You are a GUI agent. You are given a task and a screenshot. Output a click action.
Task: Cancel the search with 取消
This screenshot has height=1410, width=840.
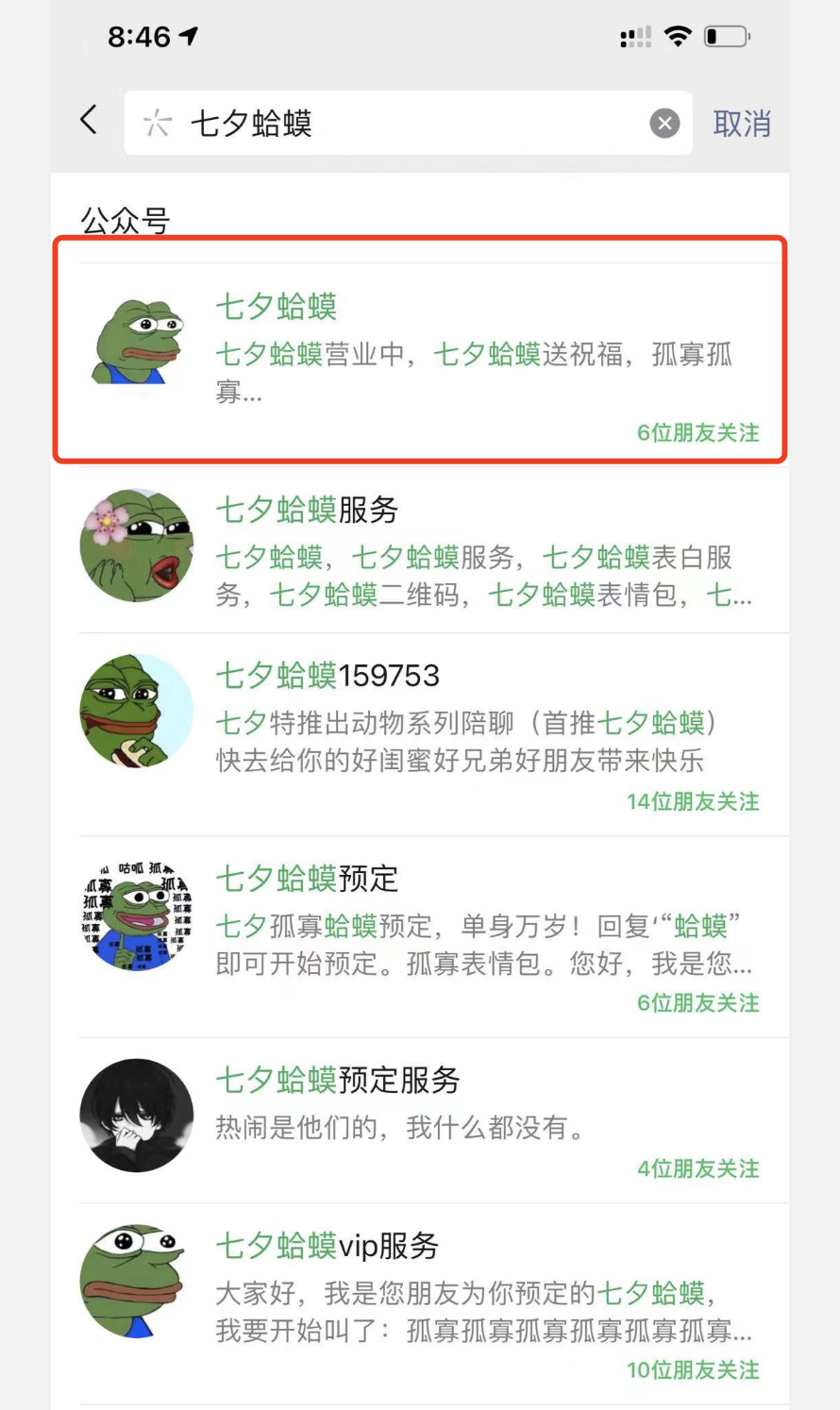tap(742, 123)
